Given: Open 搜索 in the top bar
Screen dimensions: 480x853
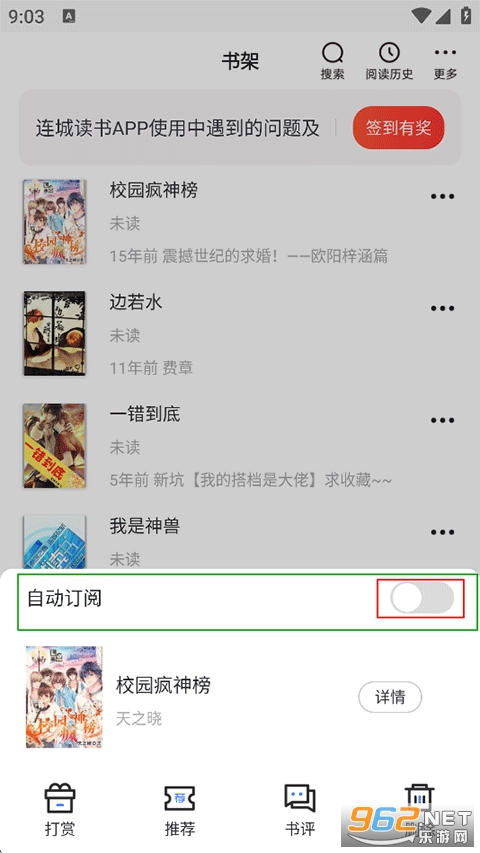Looking at the screenshot, I should (333, 61).
